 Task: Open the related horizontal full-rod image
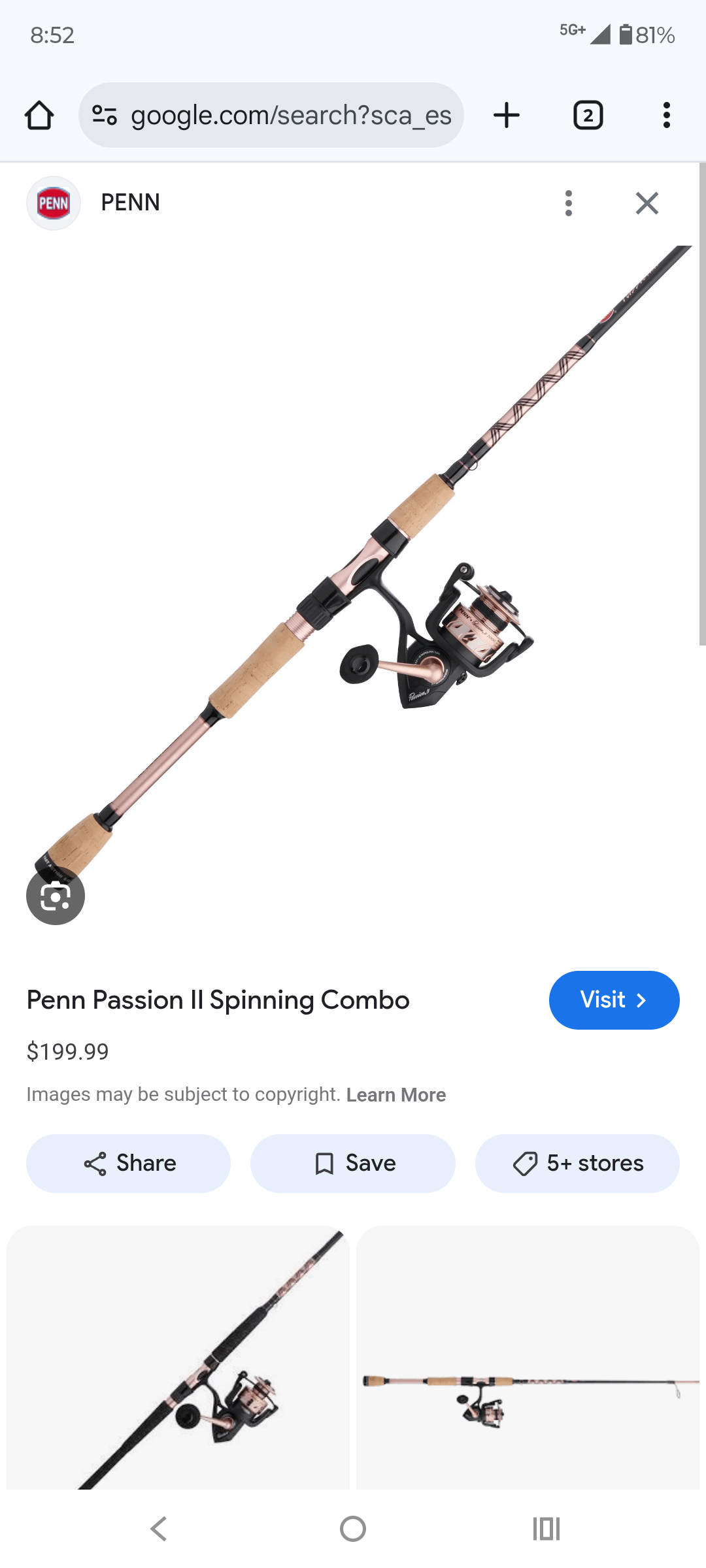[528, 1359]
